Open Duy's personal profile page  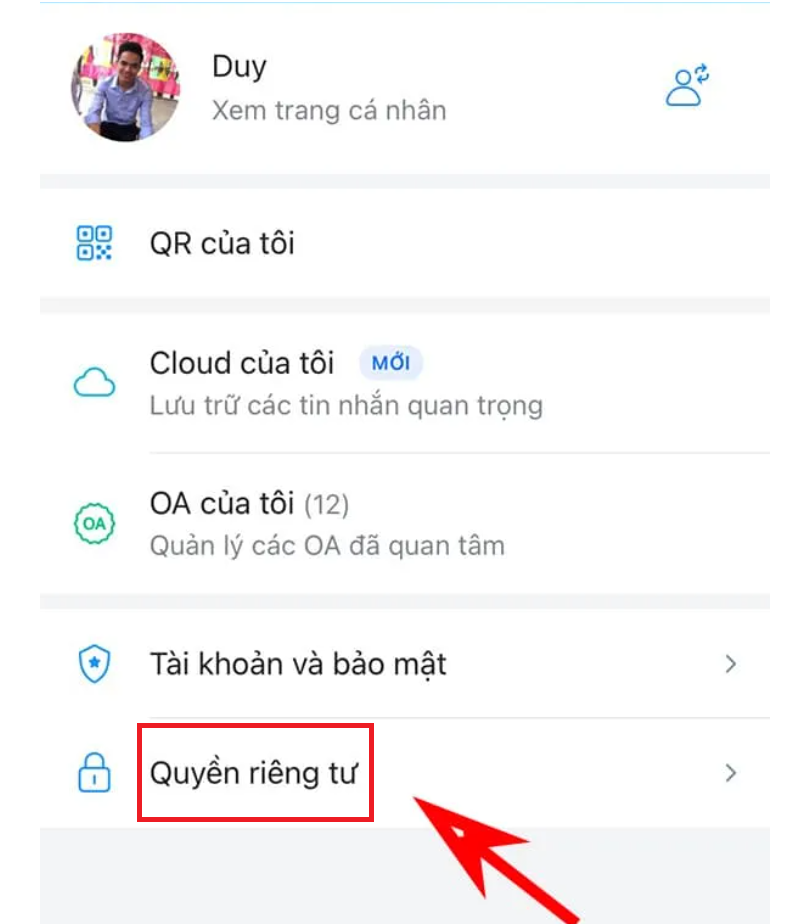point(328,88)
